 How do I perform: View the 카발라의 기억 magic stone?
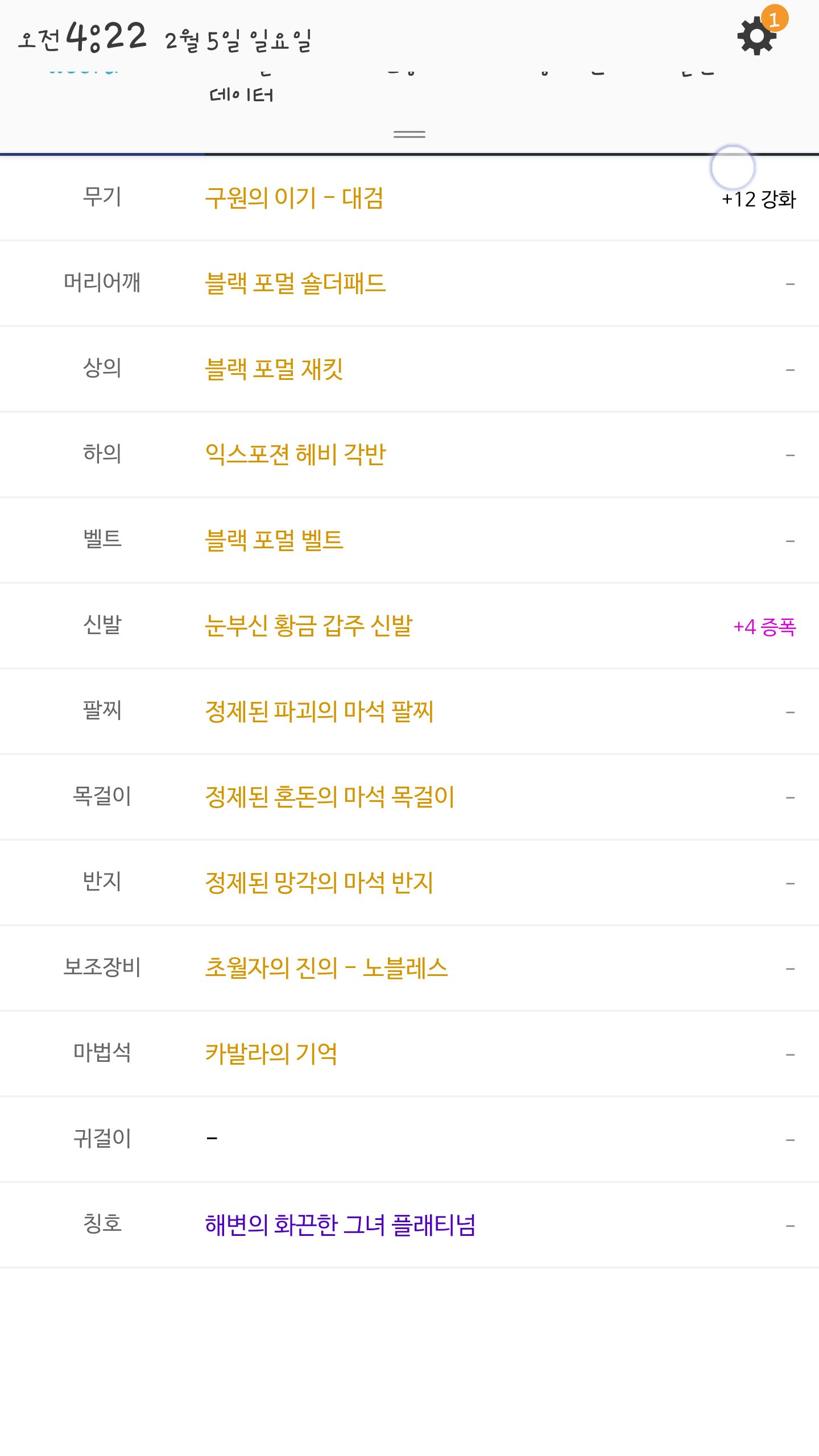(x=271, y=1053)
